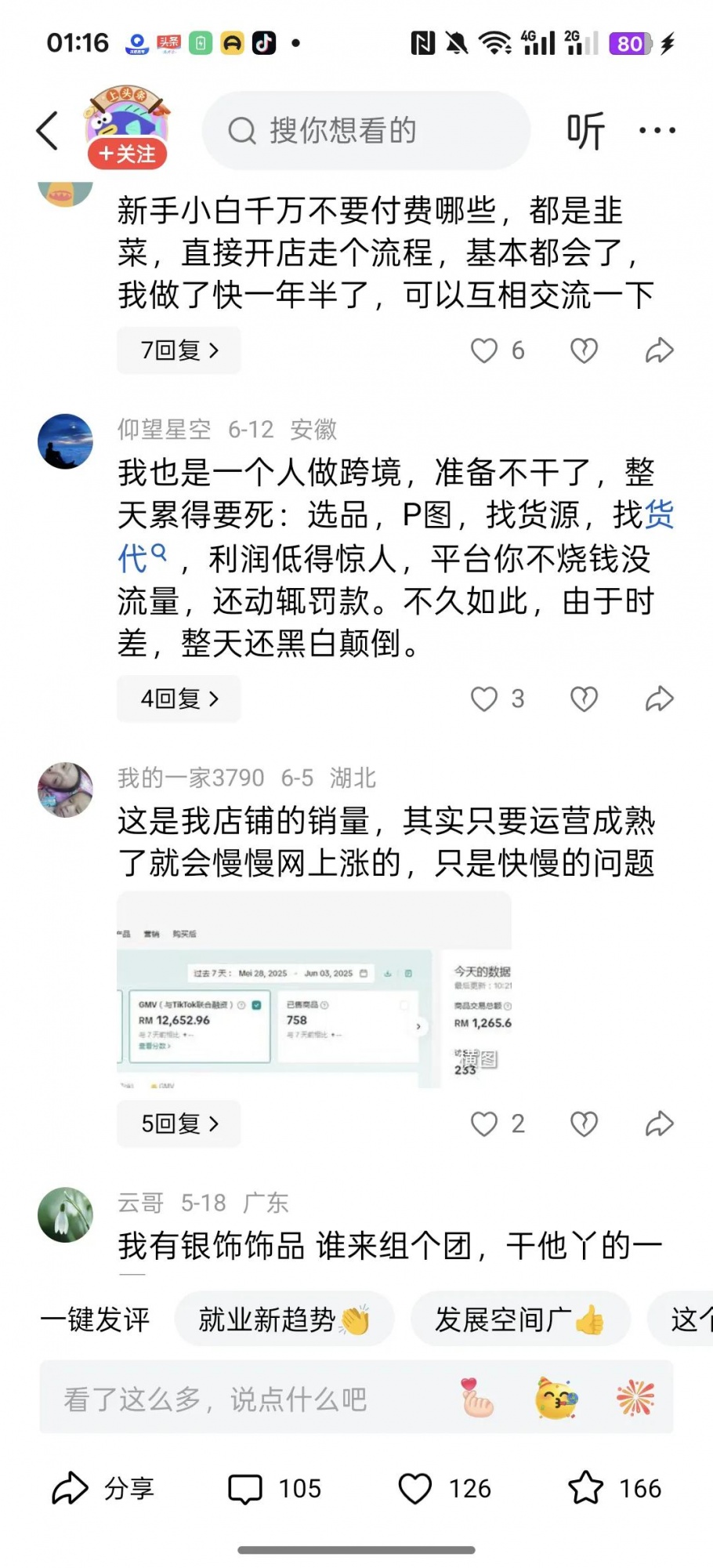Open the 搜你想看的 search box
This screenshot has width=713, height=1568.
(x=366, y=131)
